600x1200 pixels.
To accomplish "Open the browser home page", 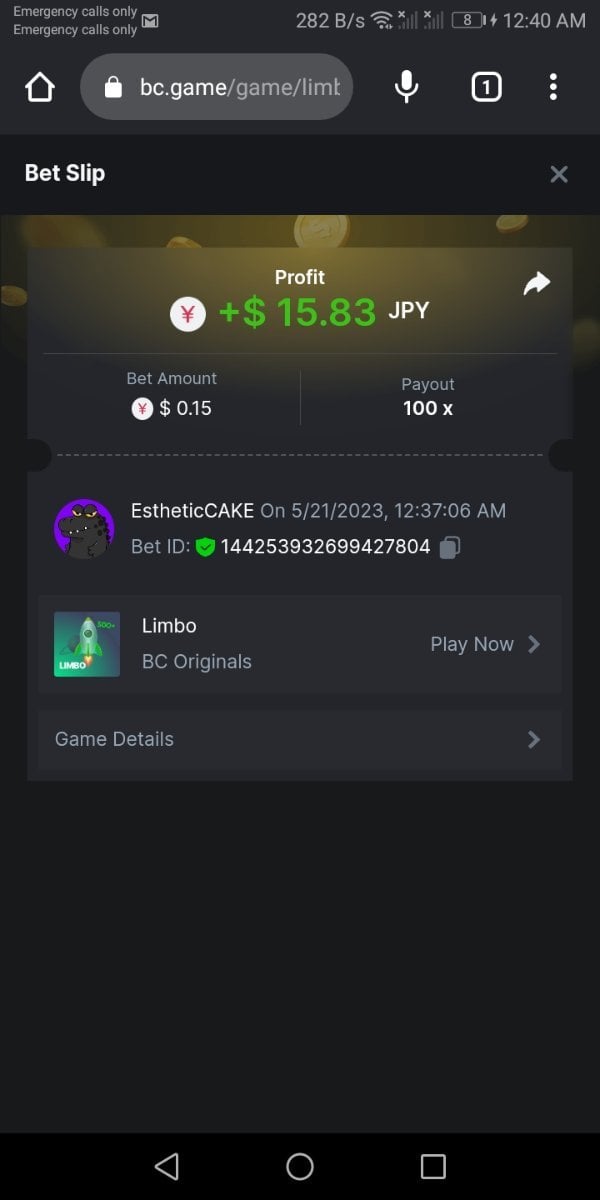I will (39, 88).
